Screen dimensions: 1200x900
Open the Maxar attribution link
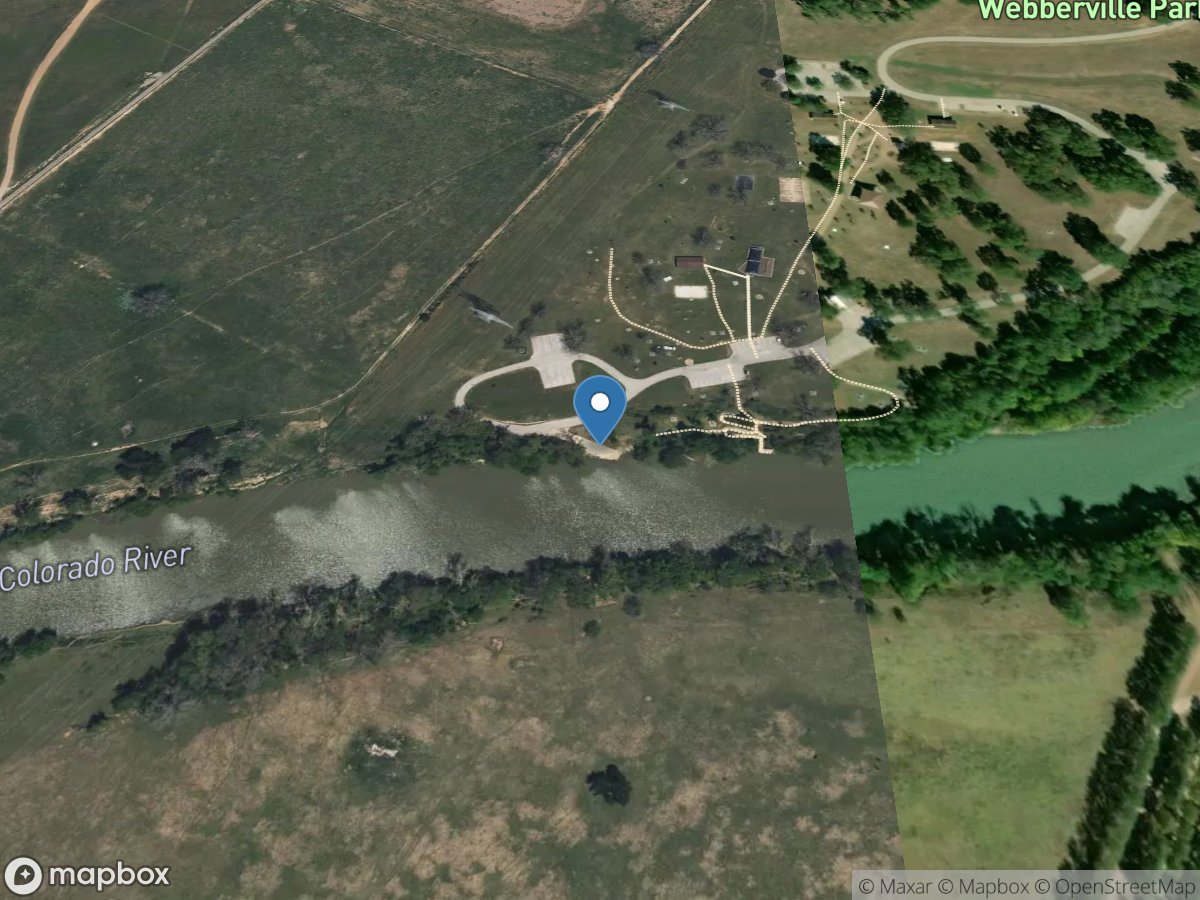pos(894,886)
